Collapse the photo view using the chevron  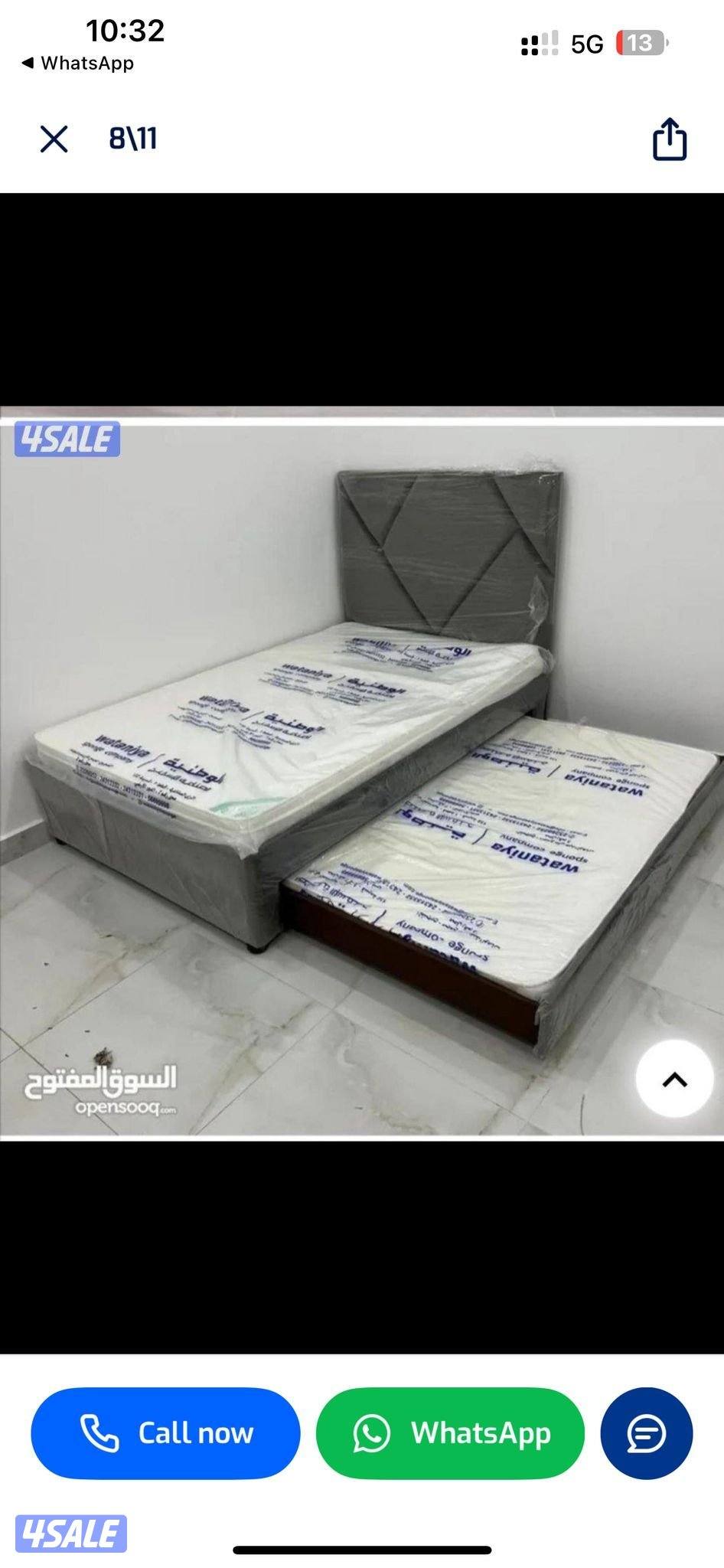(673, 1081)
